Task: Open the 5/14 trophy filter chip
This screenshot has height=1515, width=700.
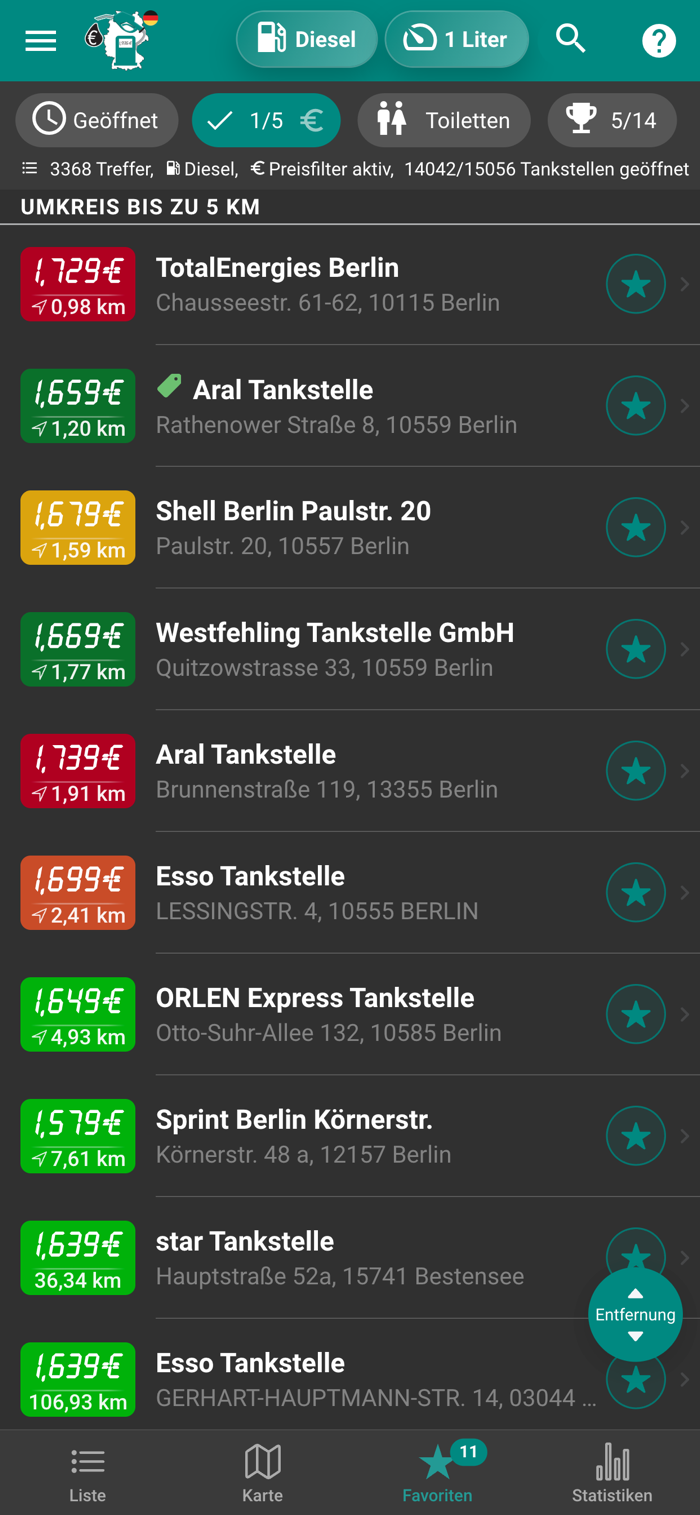Action: click(612, 121)
